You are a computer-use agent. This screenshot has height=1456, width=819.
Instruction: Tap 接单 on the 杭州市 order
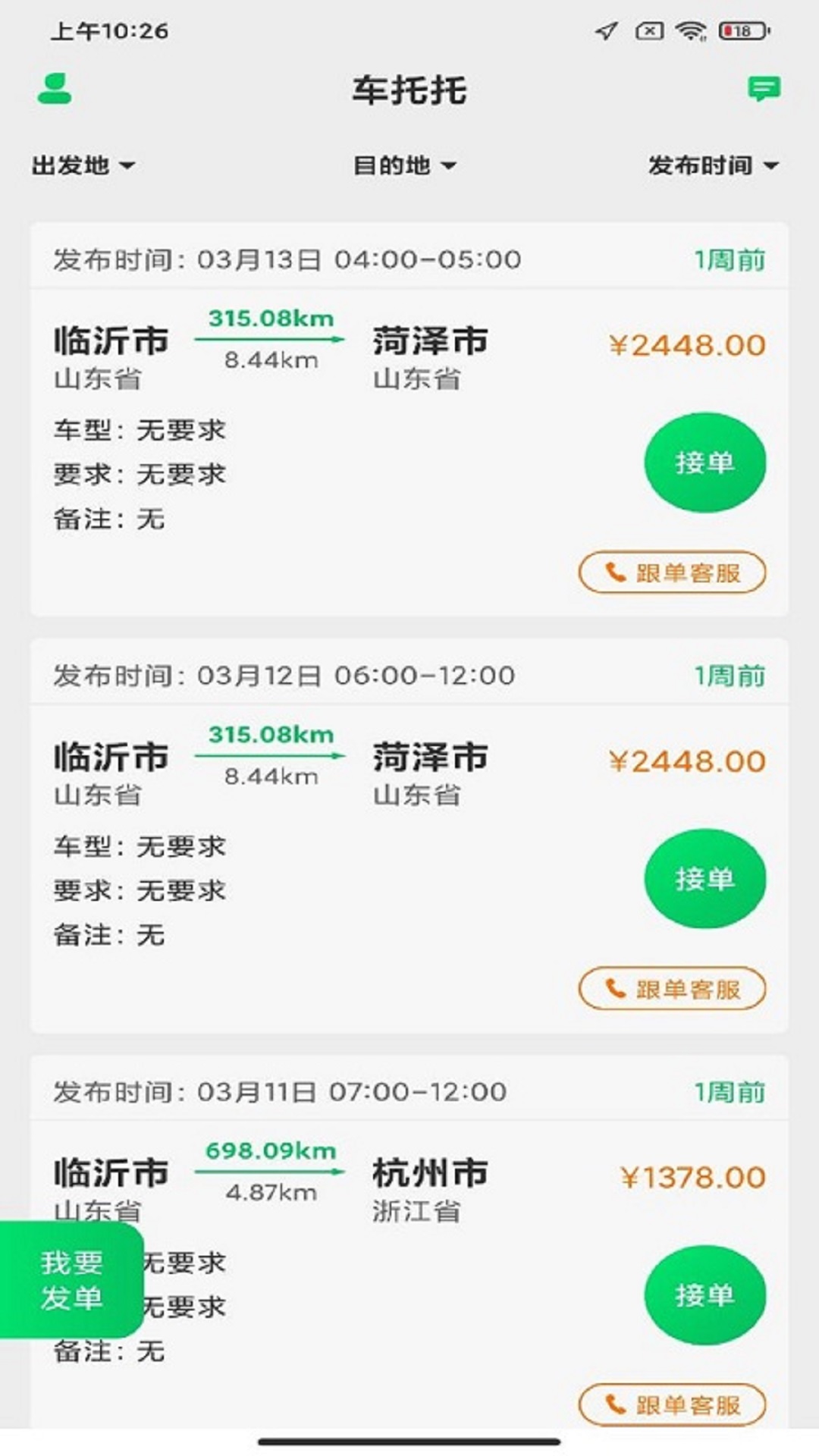[x=704, y=1295]
